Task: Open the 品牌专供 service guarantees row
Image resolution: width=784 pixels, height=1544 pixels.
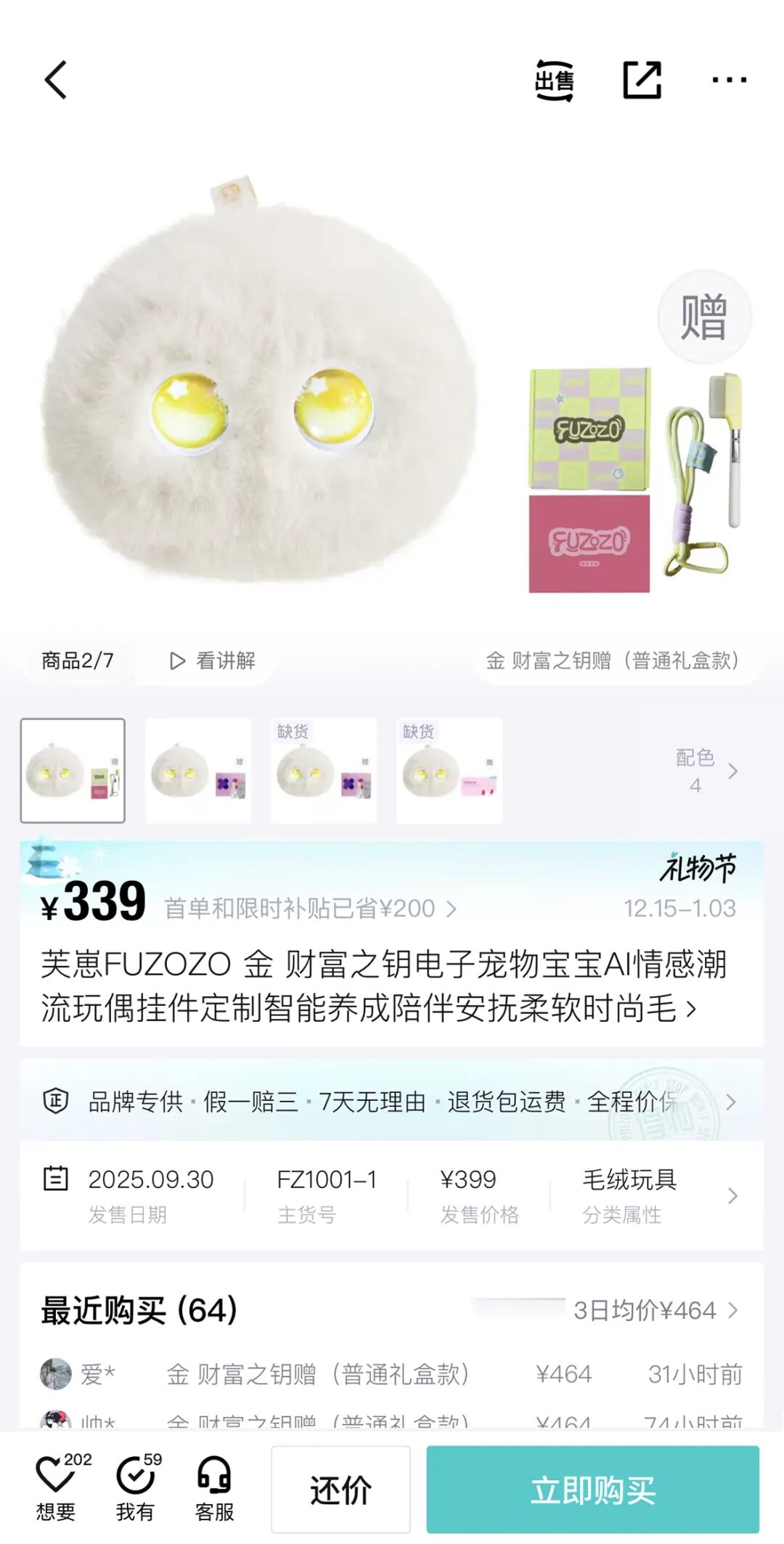Action: coord(391,1102)
